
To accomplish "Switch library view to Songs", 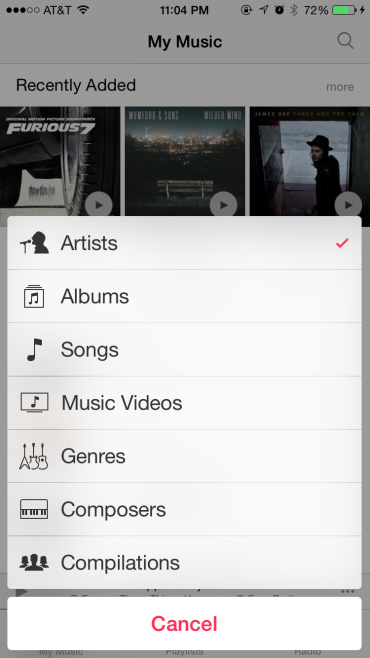I will point(184,350).
